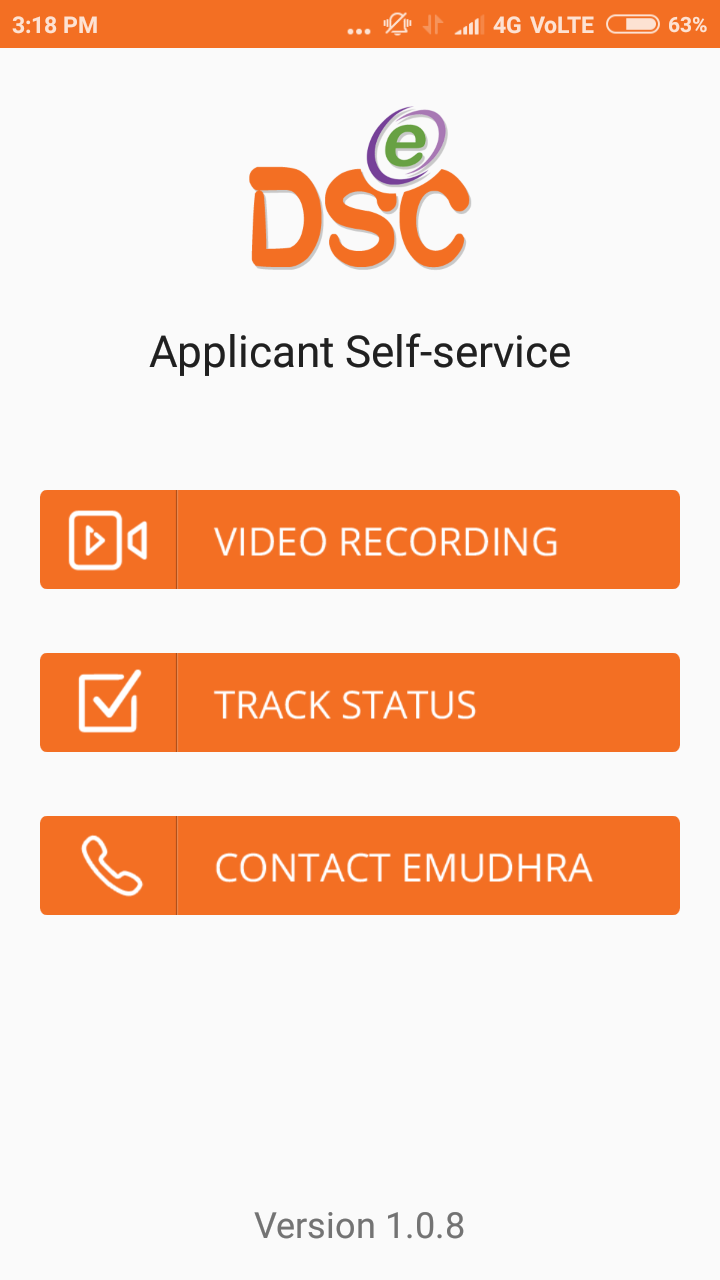Tap the Version 1.0.8 label

[x=360, y=1226]
